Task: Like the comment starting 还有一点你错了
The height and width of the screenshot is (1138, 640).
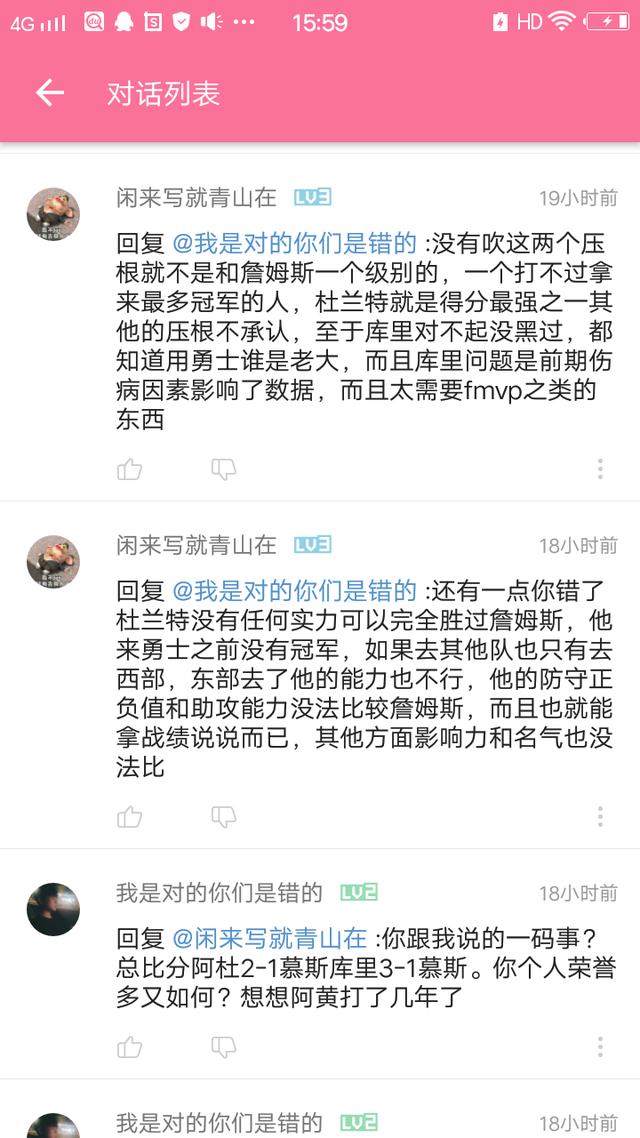Action: pos(130,817)
